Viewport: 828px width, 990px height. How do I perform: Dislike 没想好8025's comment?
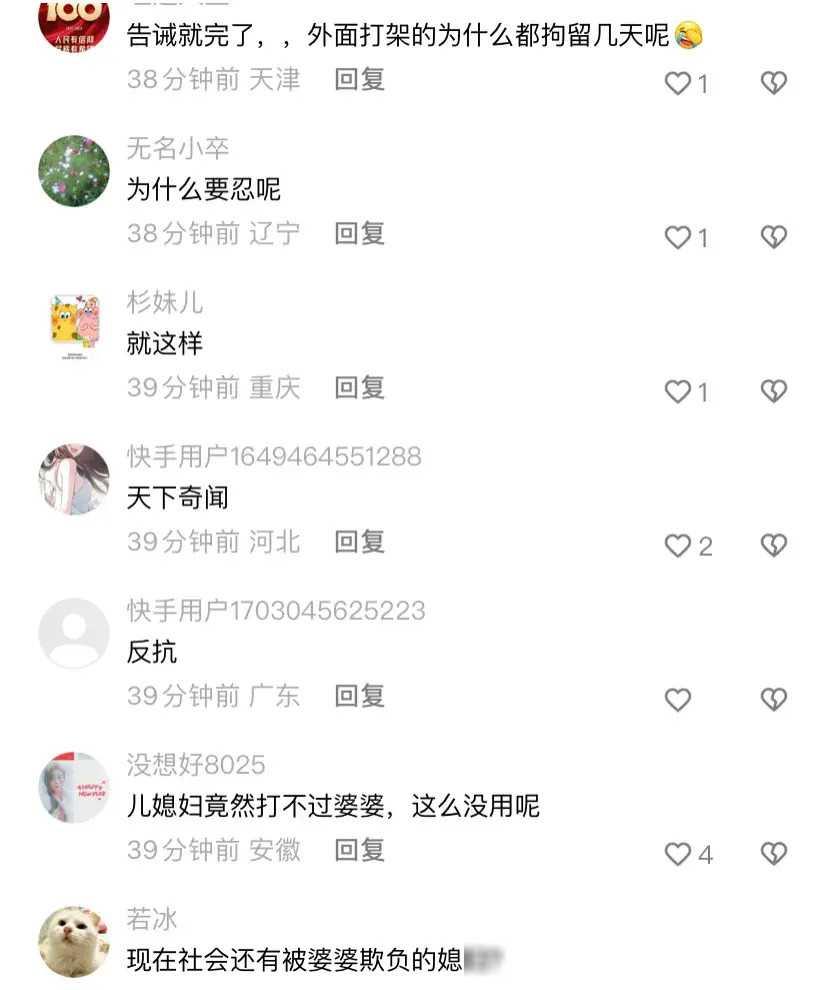773,853
